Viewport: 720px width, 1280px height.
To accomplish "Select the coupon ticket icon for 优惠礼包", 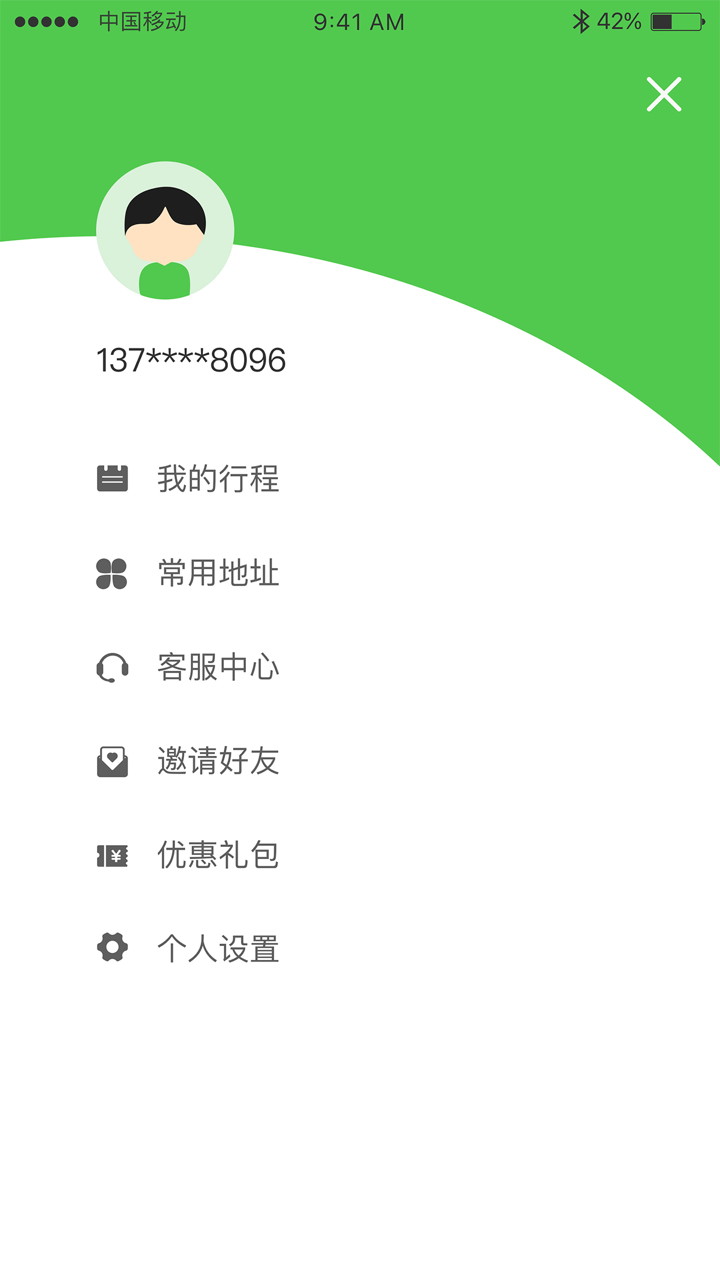I will [112, 855].
